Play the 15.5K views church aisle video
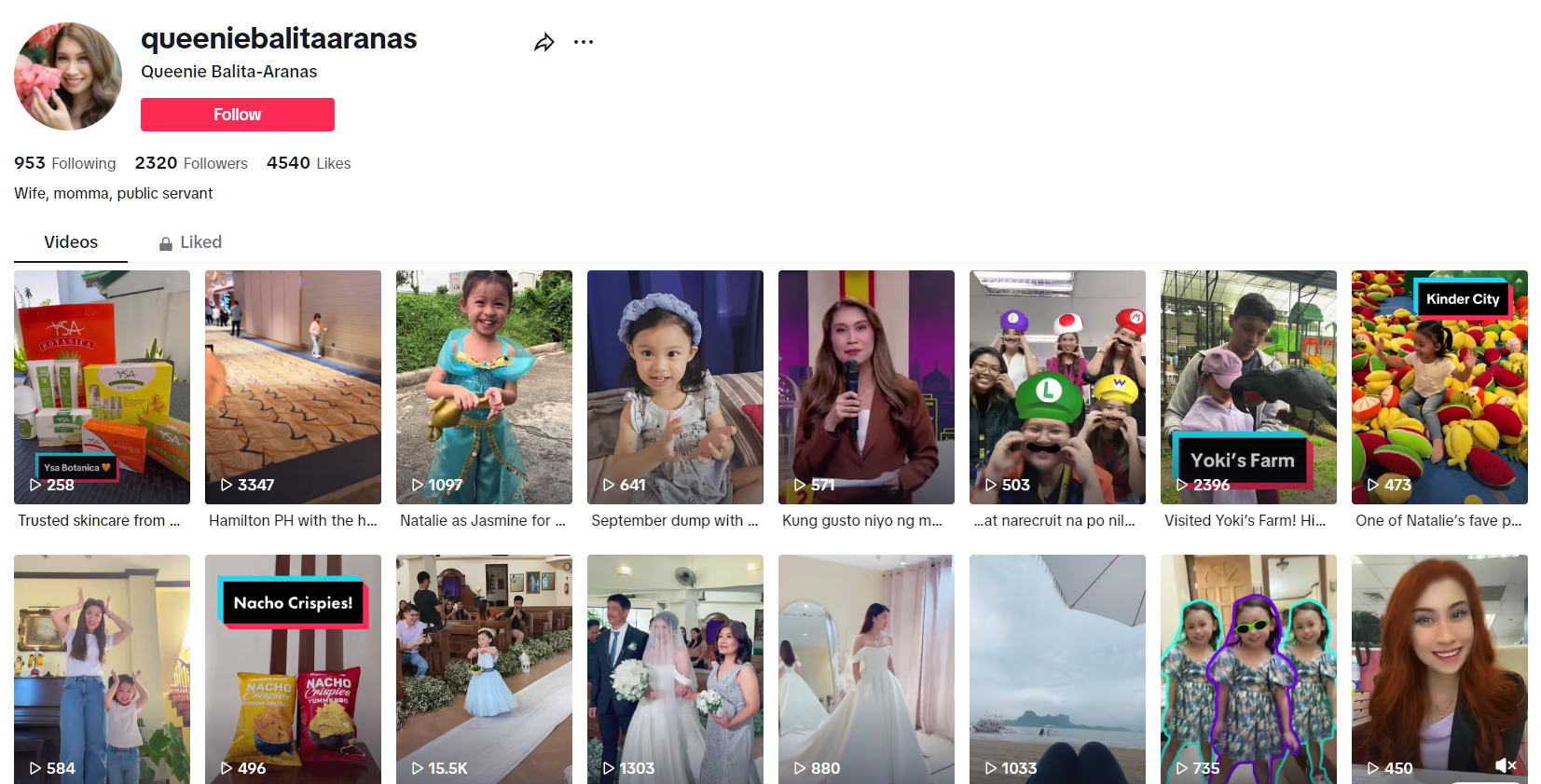 coord(484,669)
